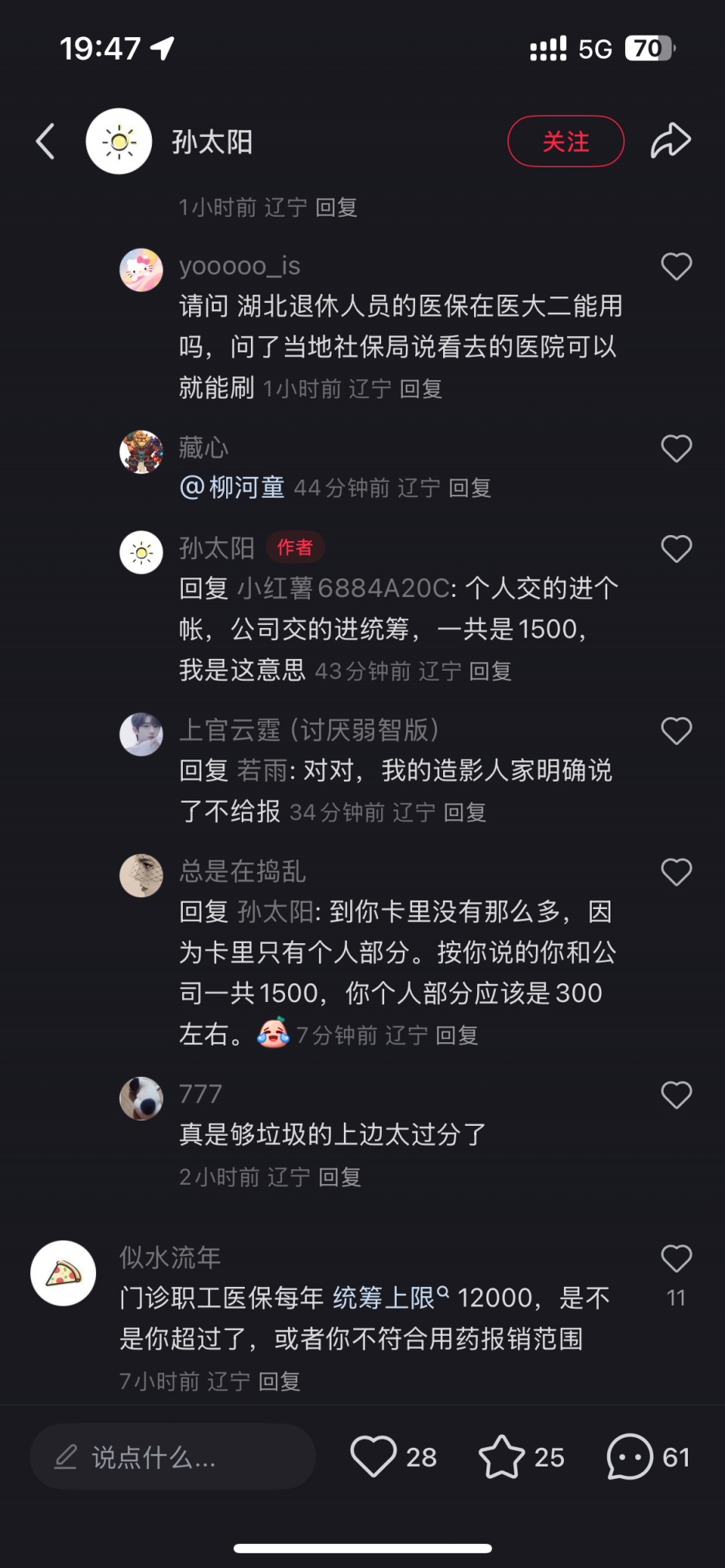Like the author 孙太阳's reply
This screenshot has width=725, height=1568.
[676, 549]
